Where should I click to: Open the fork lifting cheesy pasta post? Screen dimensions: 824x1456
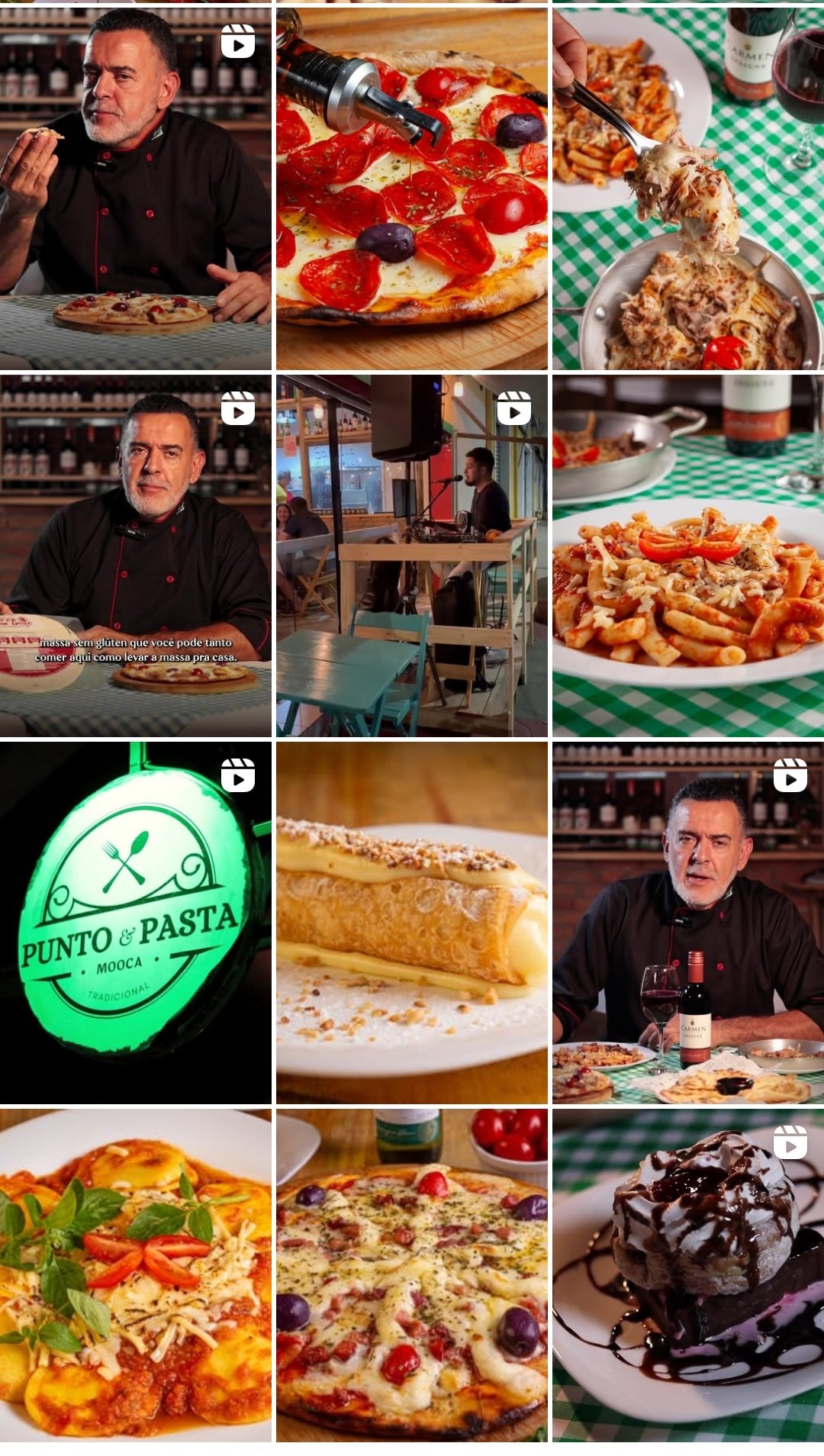point(687,188)
